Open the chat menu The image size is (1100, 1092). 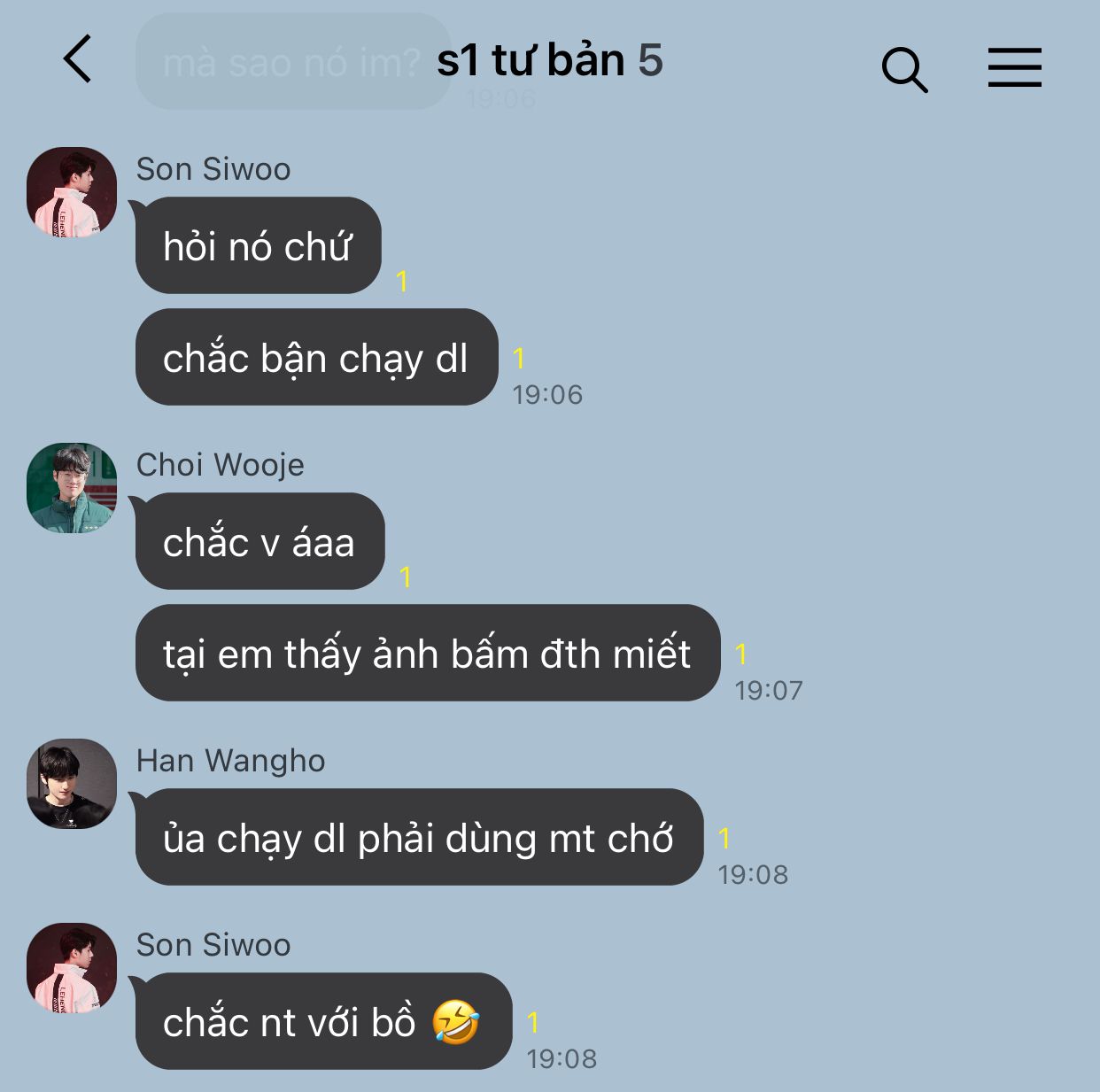pyautogui.click(x=1014, y=67)
